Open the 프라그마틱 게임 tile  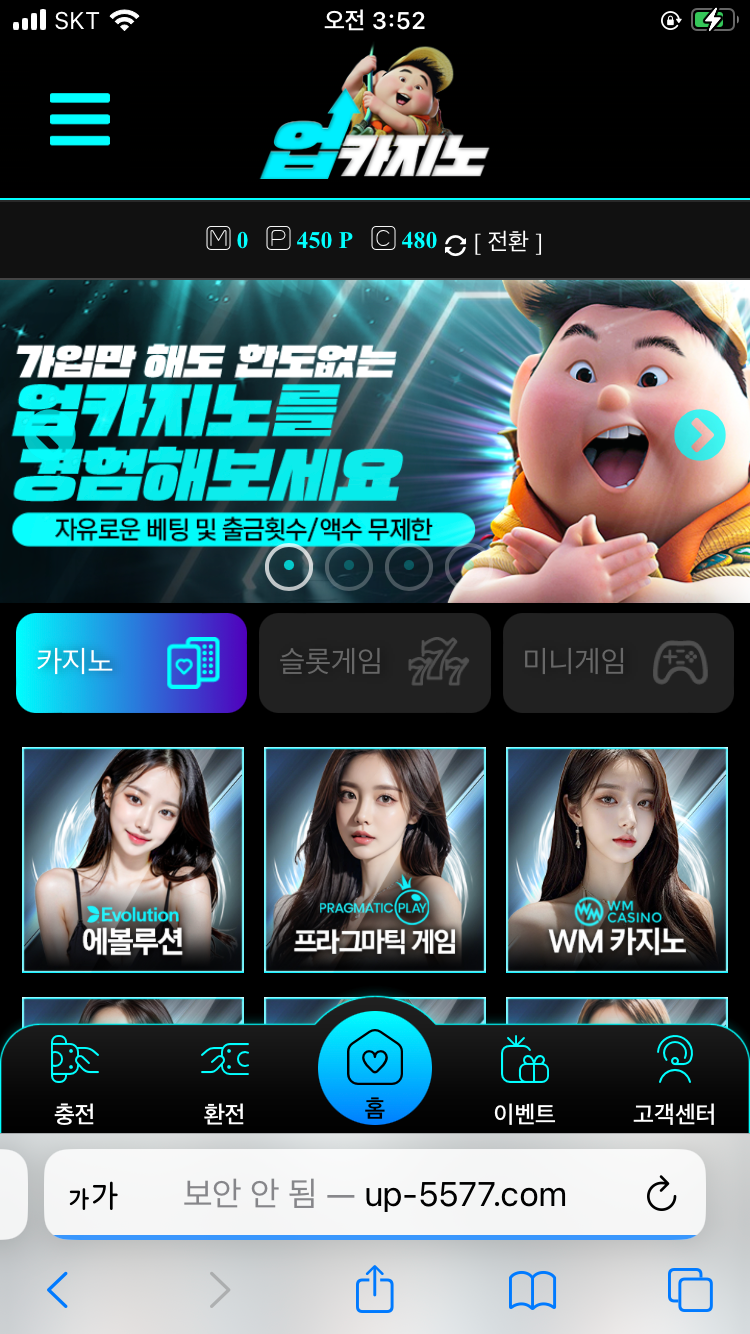(374, 860)
